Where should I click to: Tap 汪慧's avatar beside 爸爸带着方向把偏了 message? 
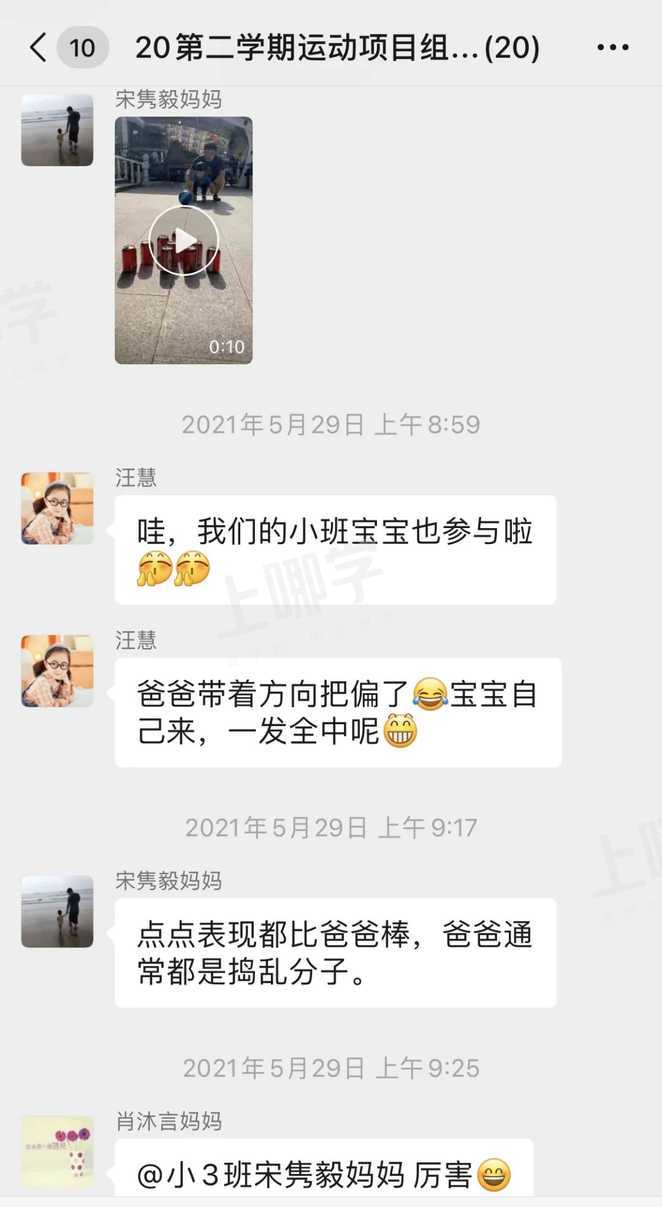57,671
